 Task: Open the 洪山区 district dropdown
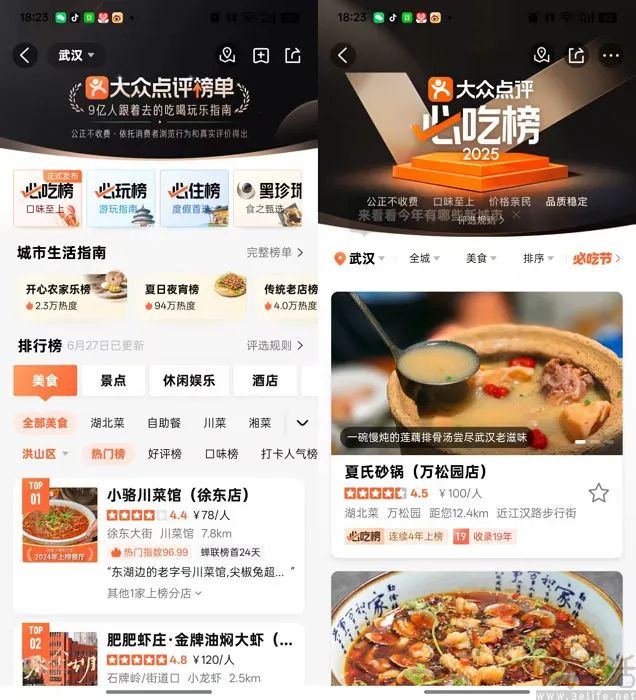pyautogui.click(x=44, y=454)
